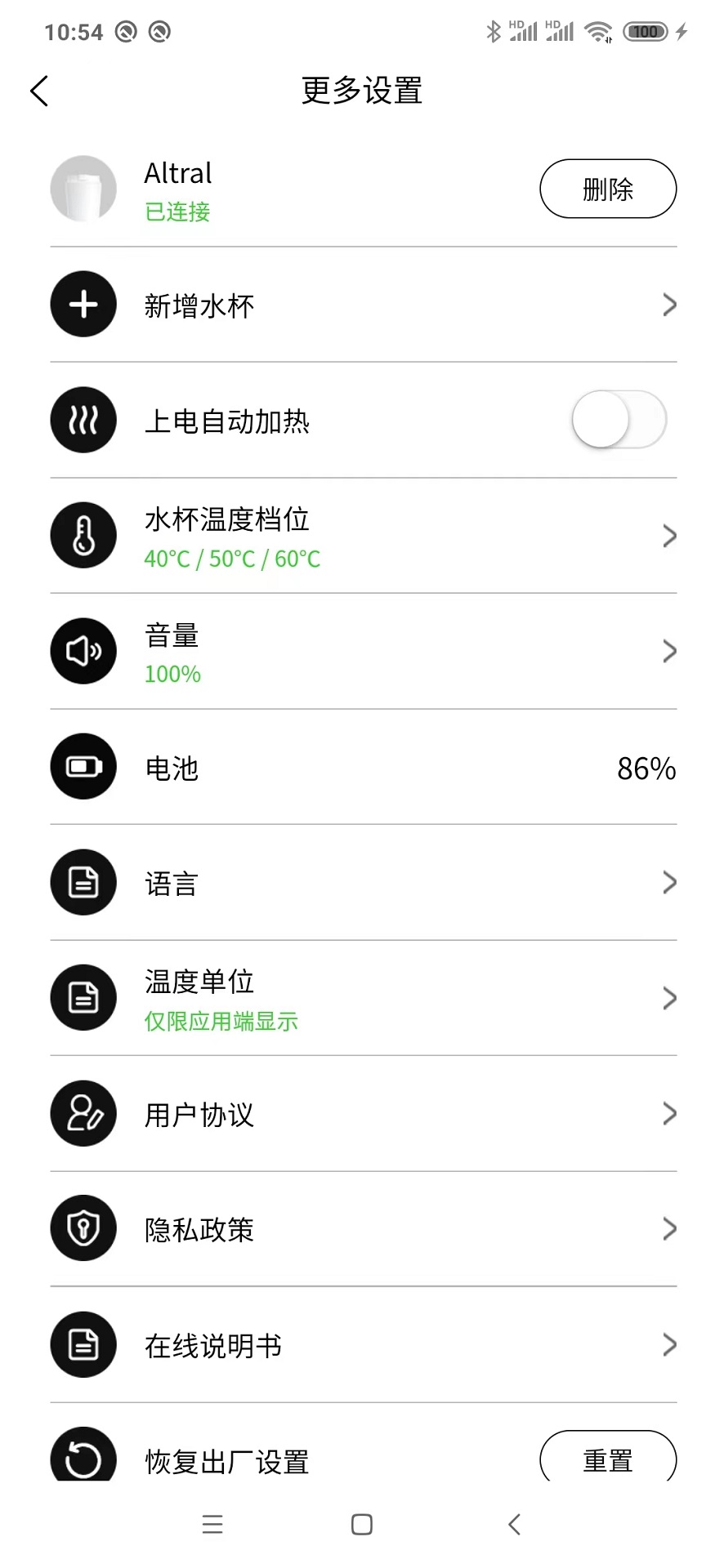Tap the user-pen icon beside 用户协议
This screenshot has height=1568, width=724.
click(x=83, y=1113)
